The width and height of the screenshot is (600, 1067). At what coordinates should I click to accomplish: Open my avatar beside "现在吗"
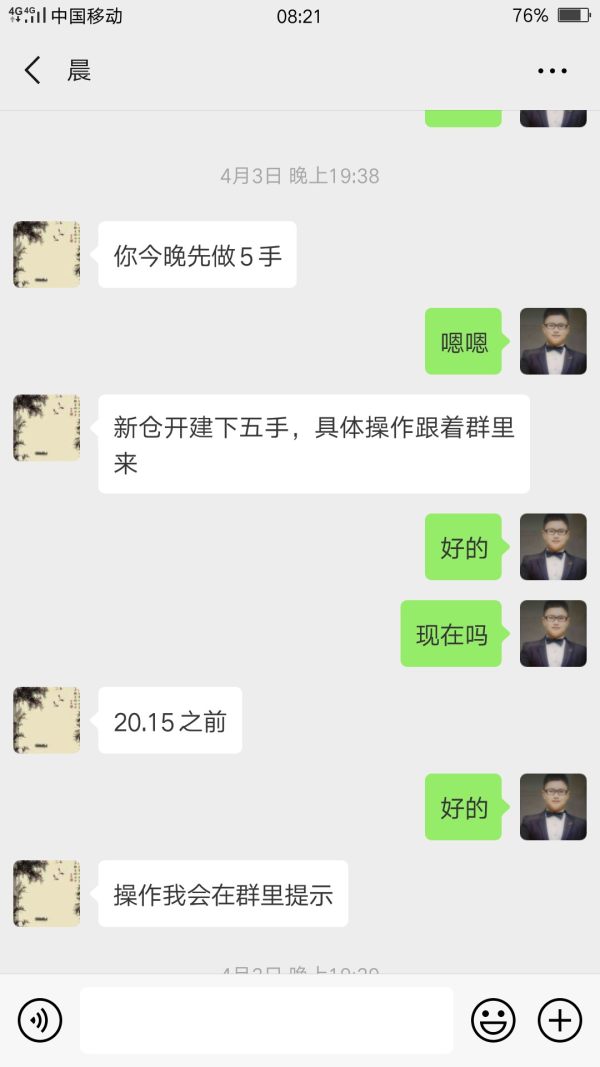click(x=553, y=634)
